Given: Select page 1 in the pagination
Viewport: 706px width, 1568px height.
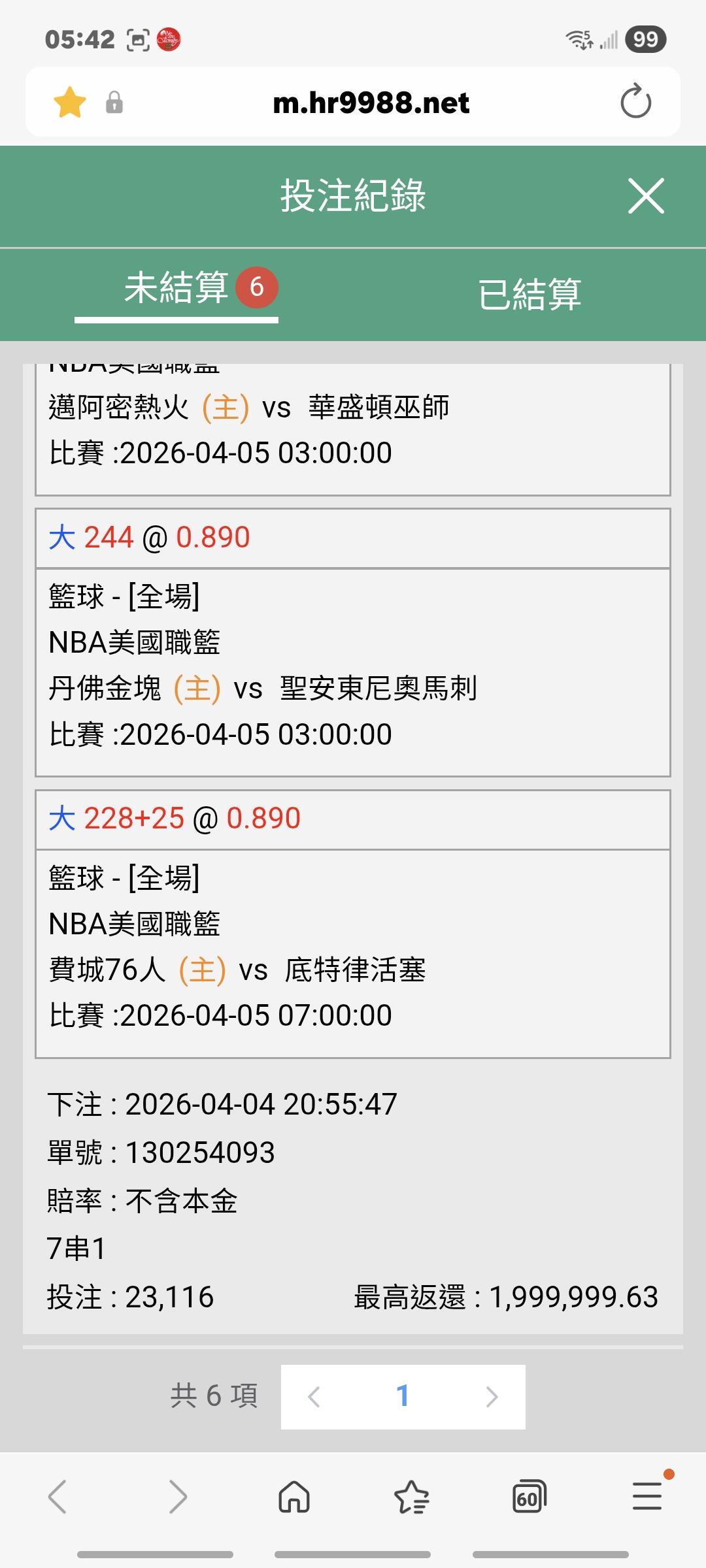Looking at the screenshot, I should [403, 1397].
